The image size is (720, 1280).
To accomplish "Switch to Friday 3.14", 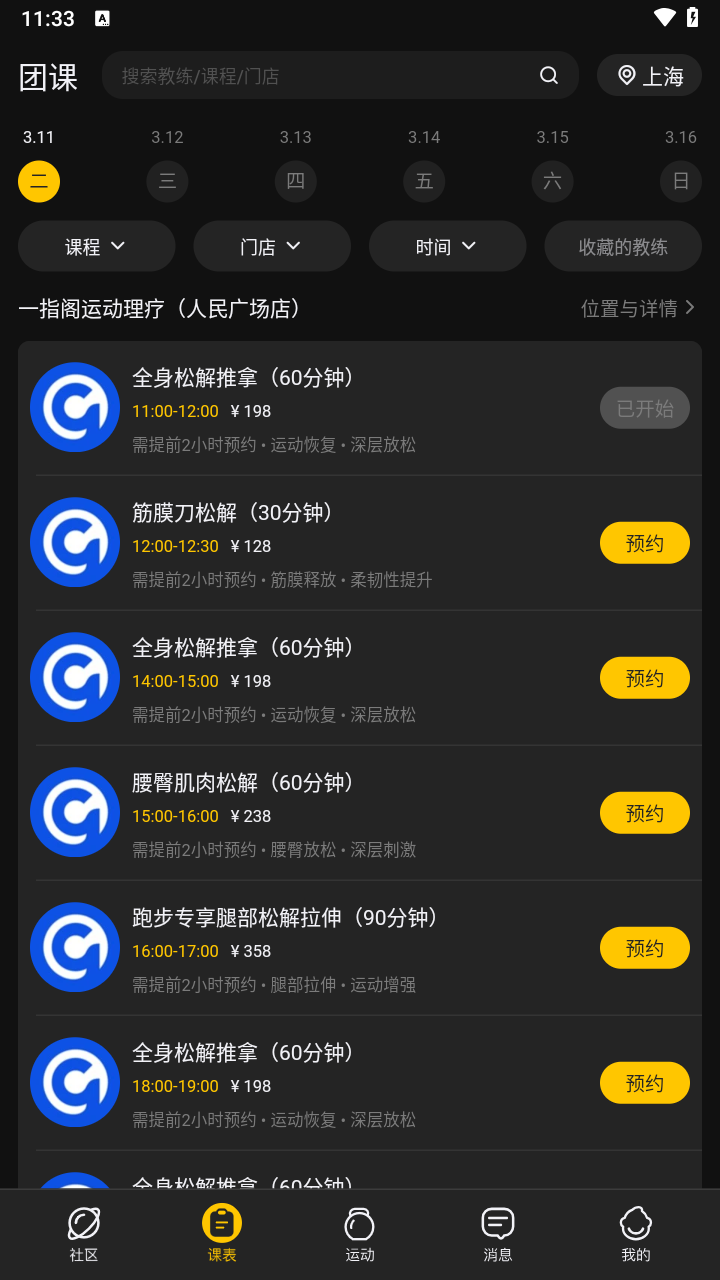I will click(x=424, y=181).
